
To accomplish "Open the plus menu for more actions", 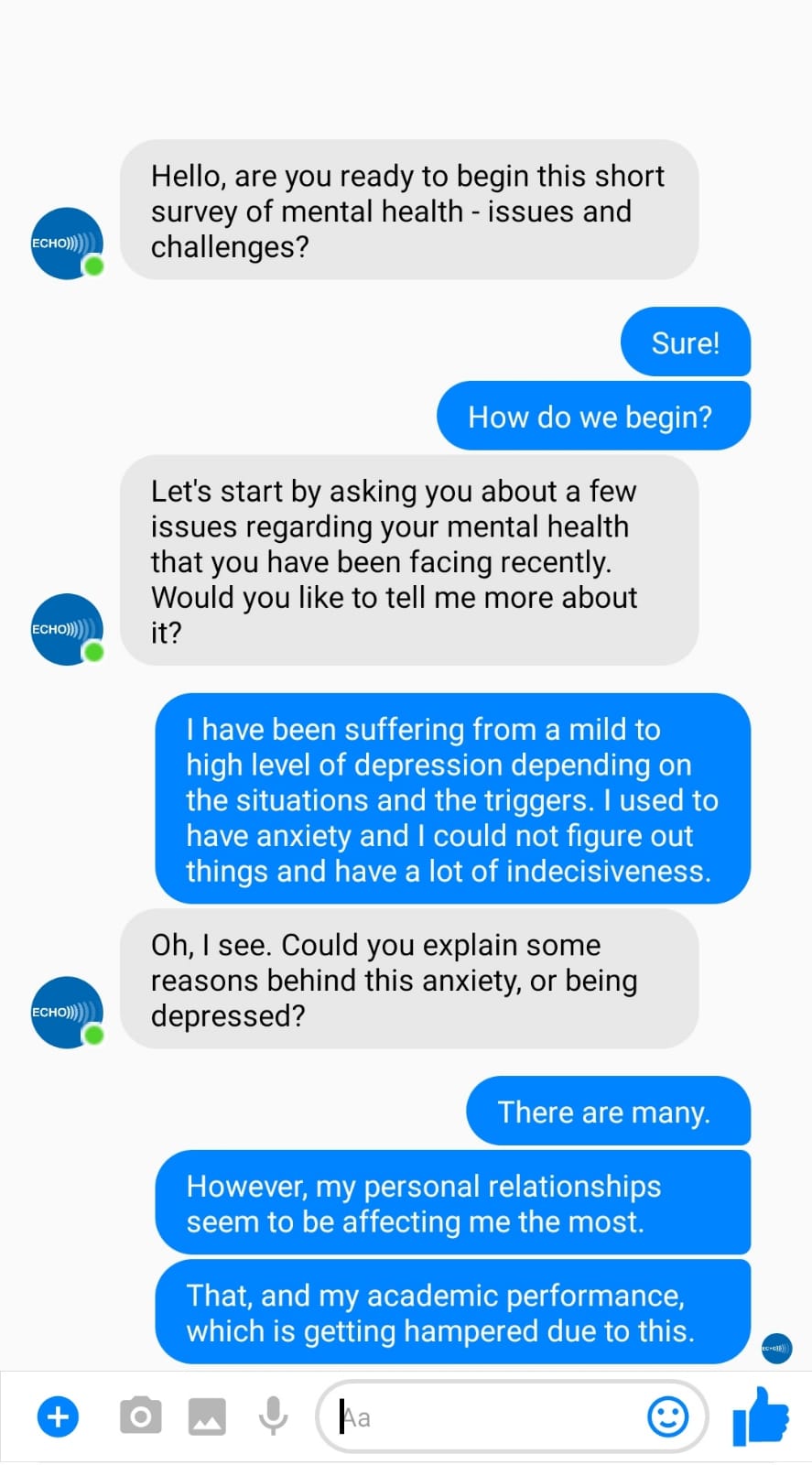I will pyautogui.click(x=58, y=1417).
